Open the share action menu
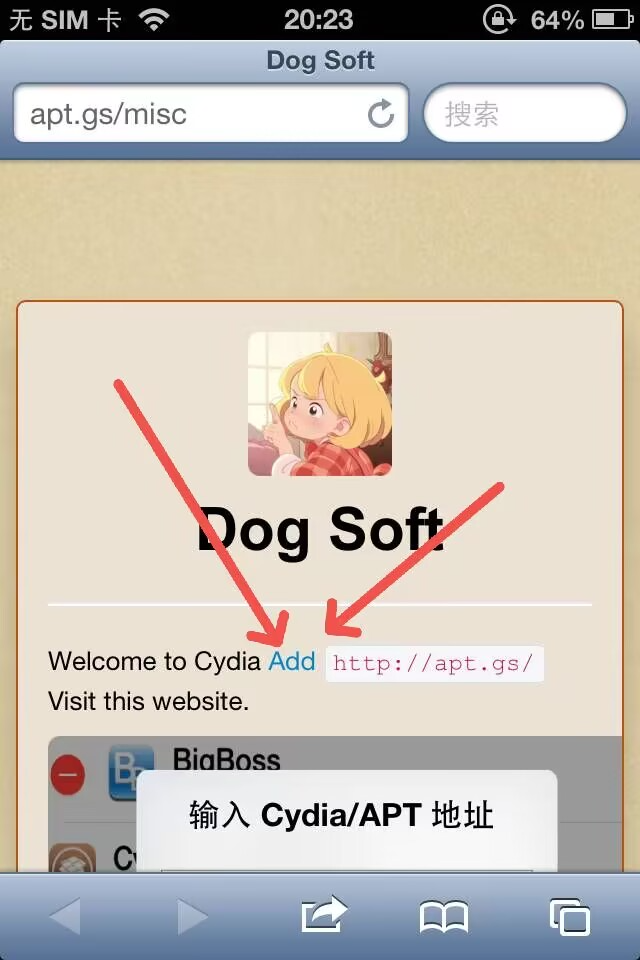Viewport: 640px width, 960px height. coord(323,914)
